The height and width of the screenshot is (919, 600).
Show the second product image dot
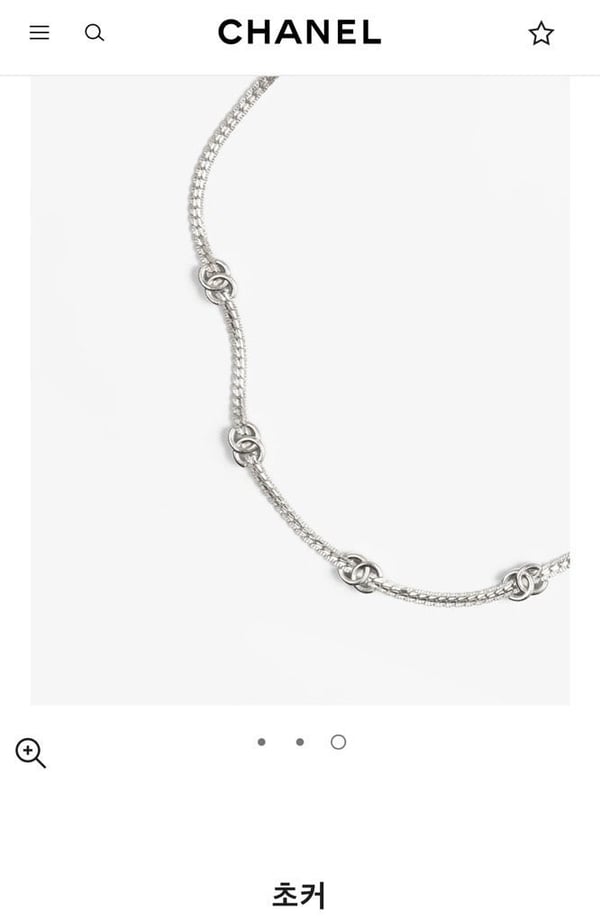click(x=300, y=742)
